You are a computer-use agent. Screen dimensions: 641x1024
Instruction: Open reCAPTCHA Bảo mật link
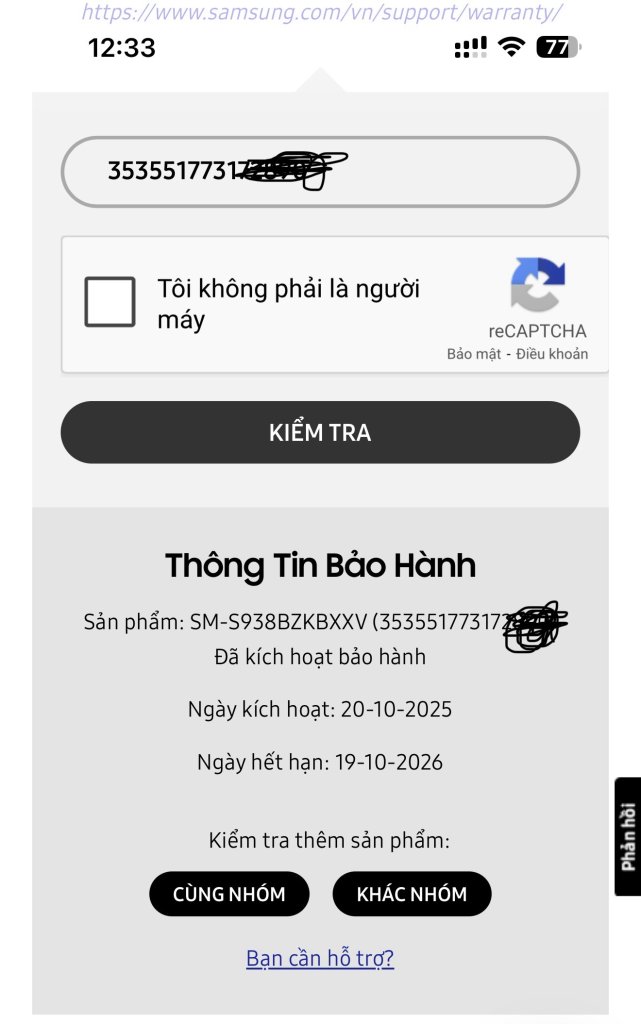click(x=474, y=354)
